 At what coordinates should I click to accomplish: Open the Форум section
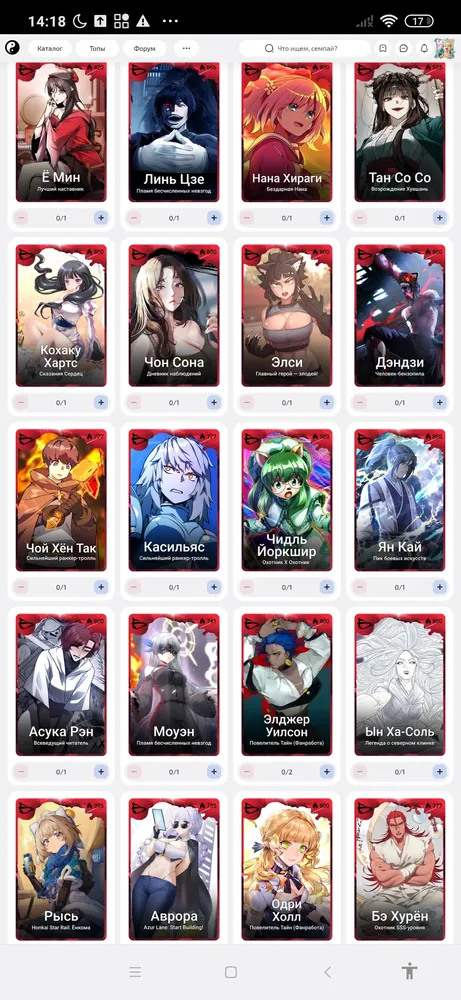coord(145,48)
